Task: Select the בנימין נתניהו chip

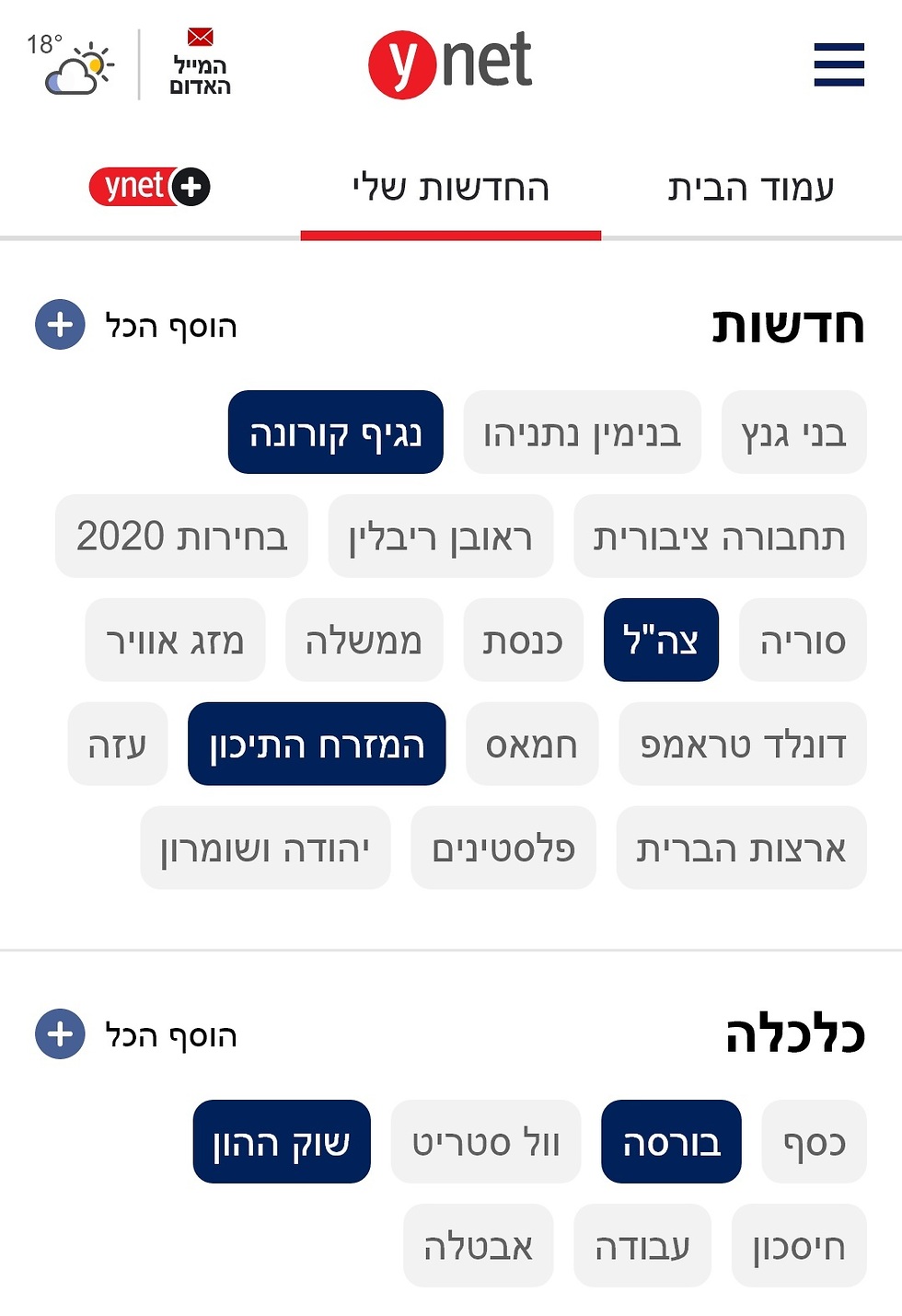Action: coord(582,433)
